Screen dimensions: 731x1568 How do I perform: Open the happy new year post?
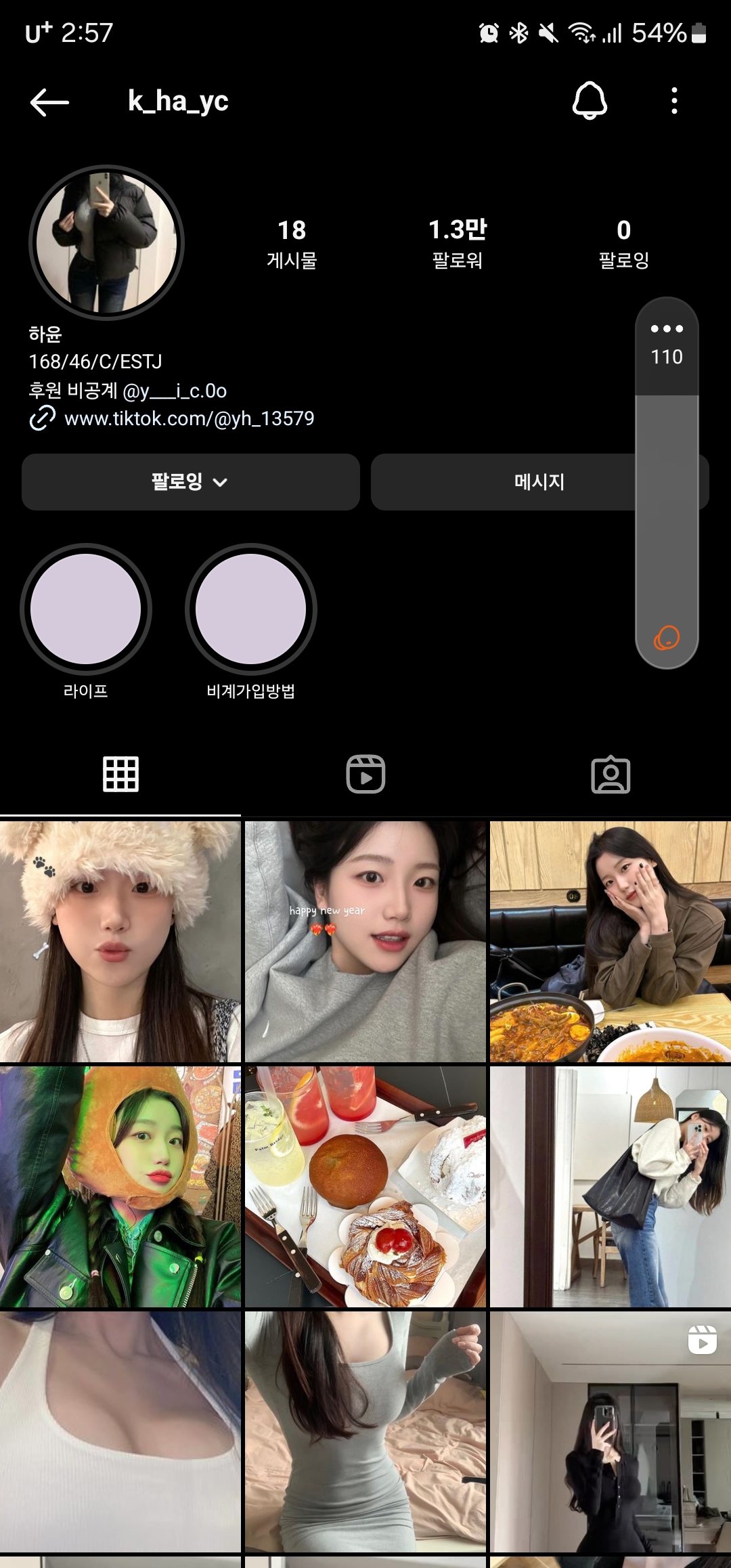point(365,941)
